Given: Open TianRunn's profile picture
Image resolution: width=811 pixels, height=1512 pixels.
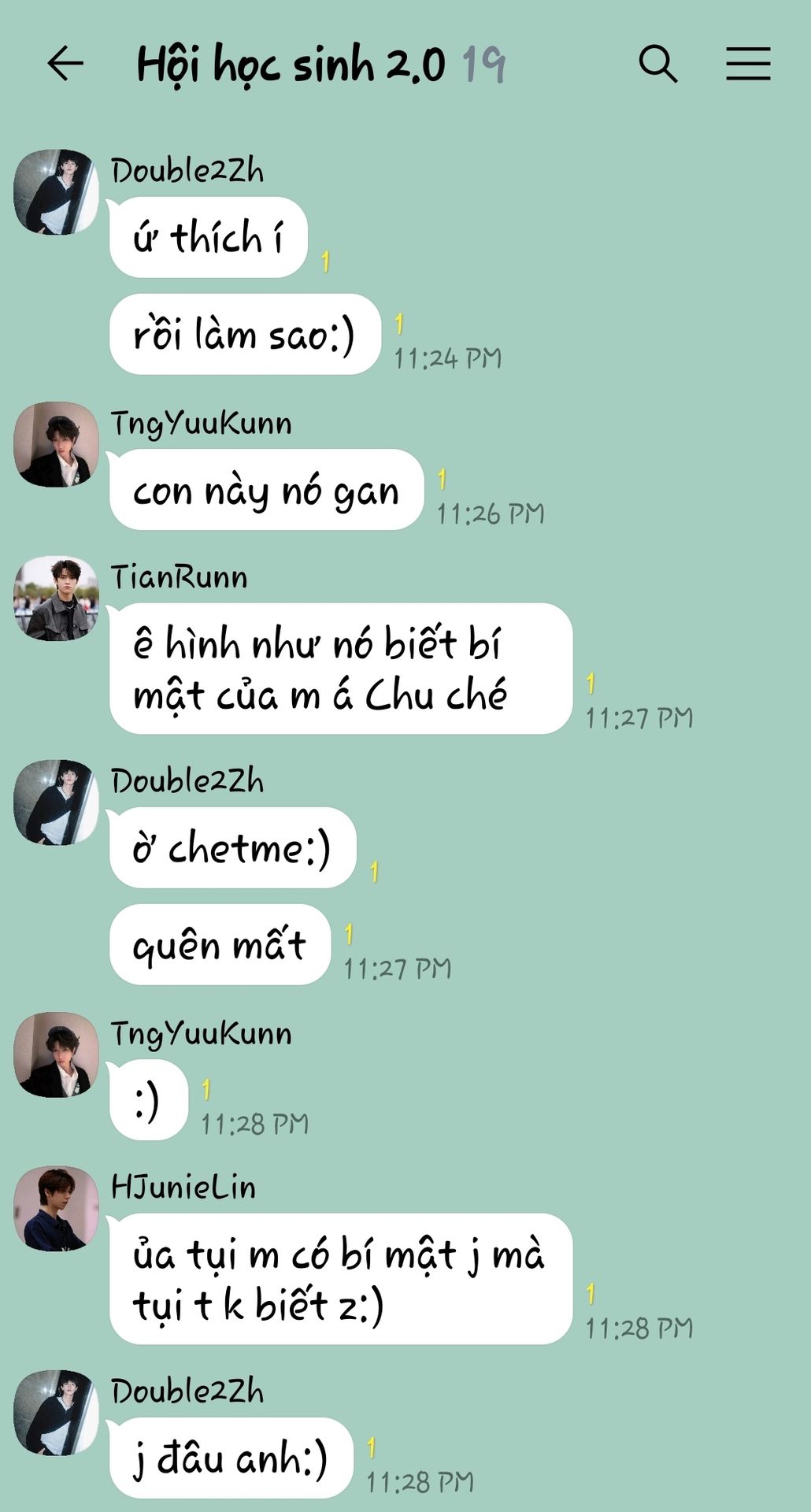Looking at the screenshot, I should pyautogui.click(x=56, y=598).
